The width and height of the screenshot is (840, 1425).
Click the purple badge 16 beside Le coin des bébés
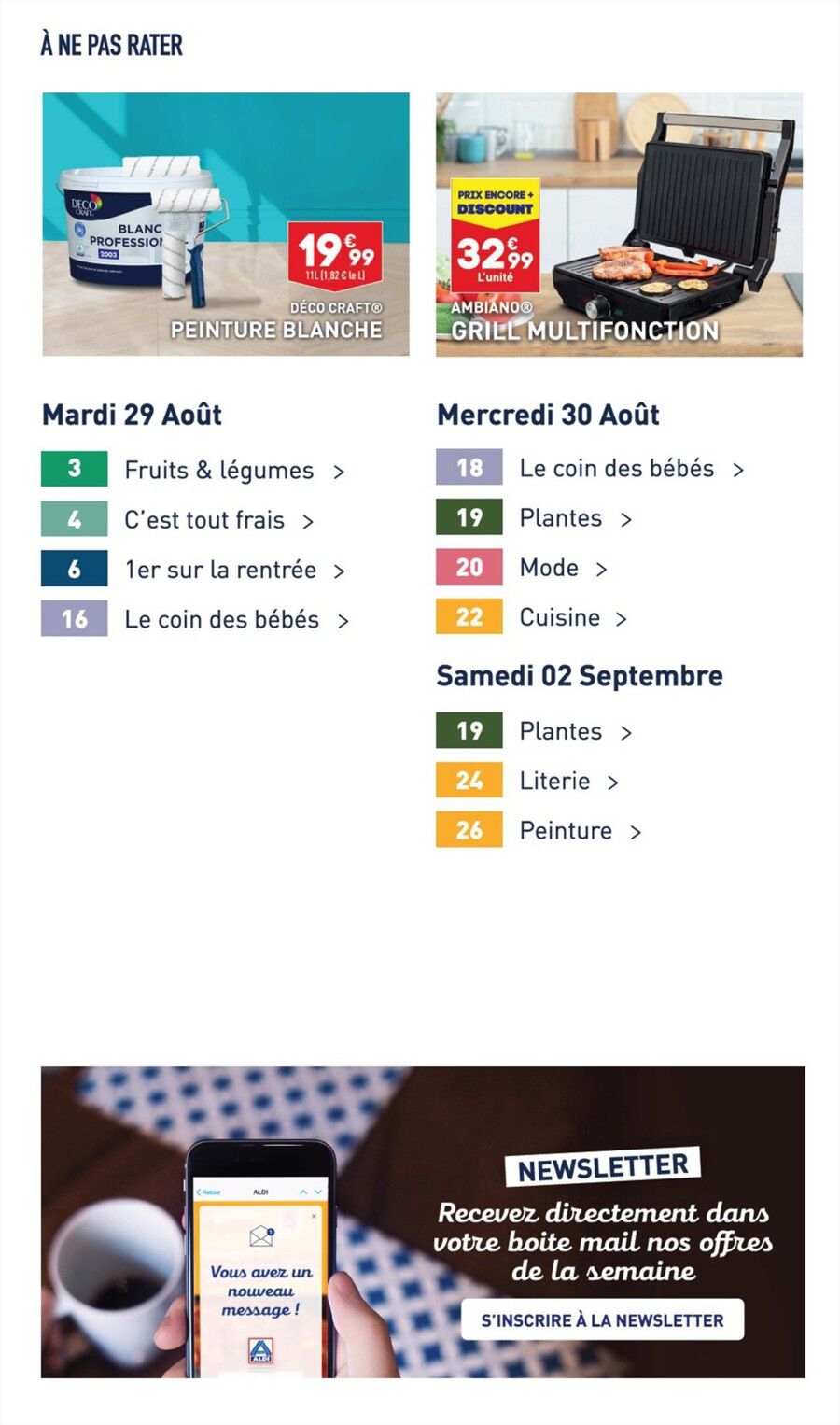click(x=74, y=618)
